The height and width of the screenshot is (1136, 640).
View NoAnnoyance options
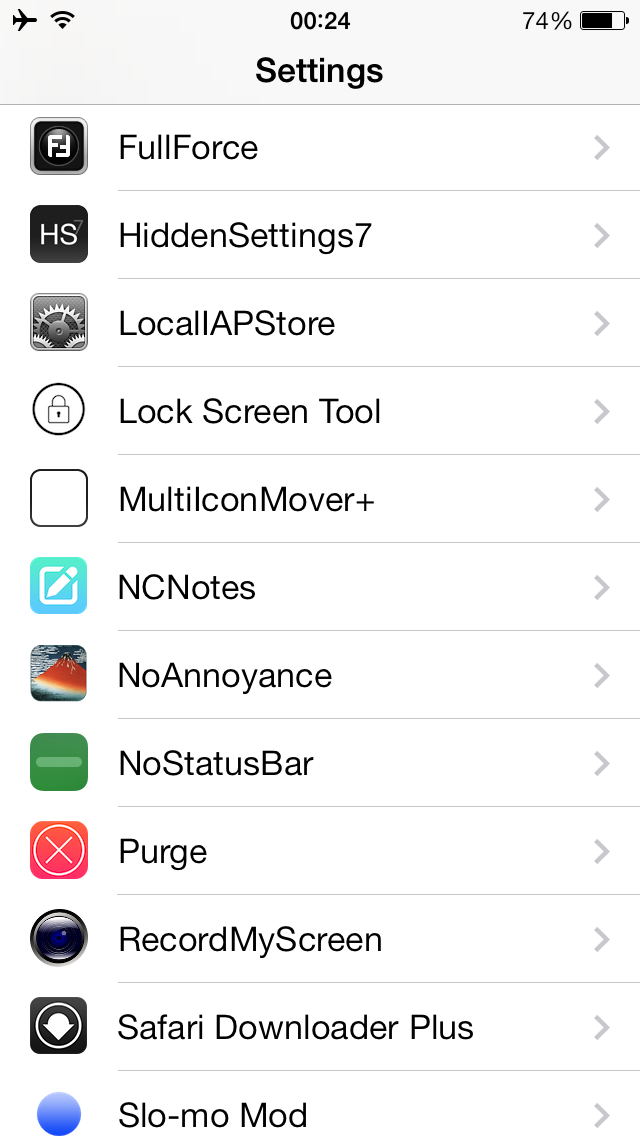[x=320, y=675]
